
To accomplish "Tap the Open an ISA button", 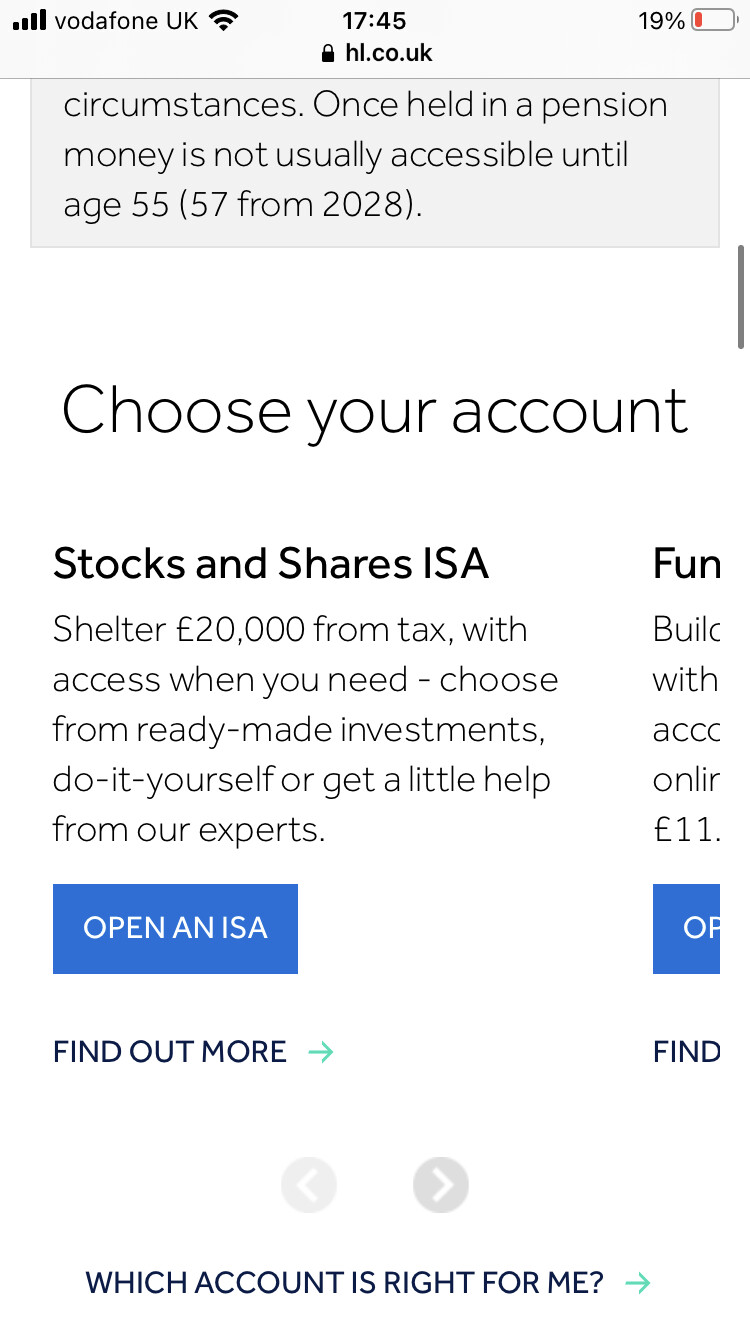I will point(175,928).
